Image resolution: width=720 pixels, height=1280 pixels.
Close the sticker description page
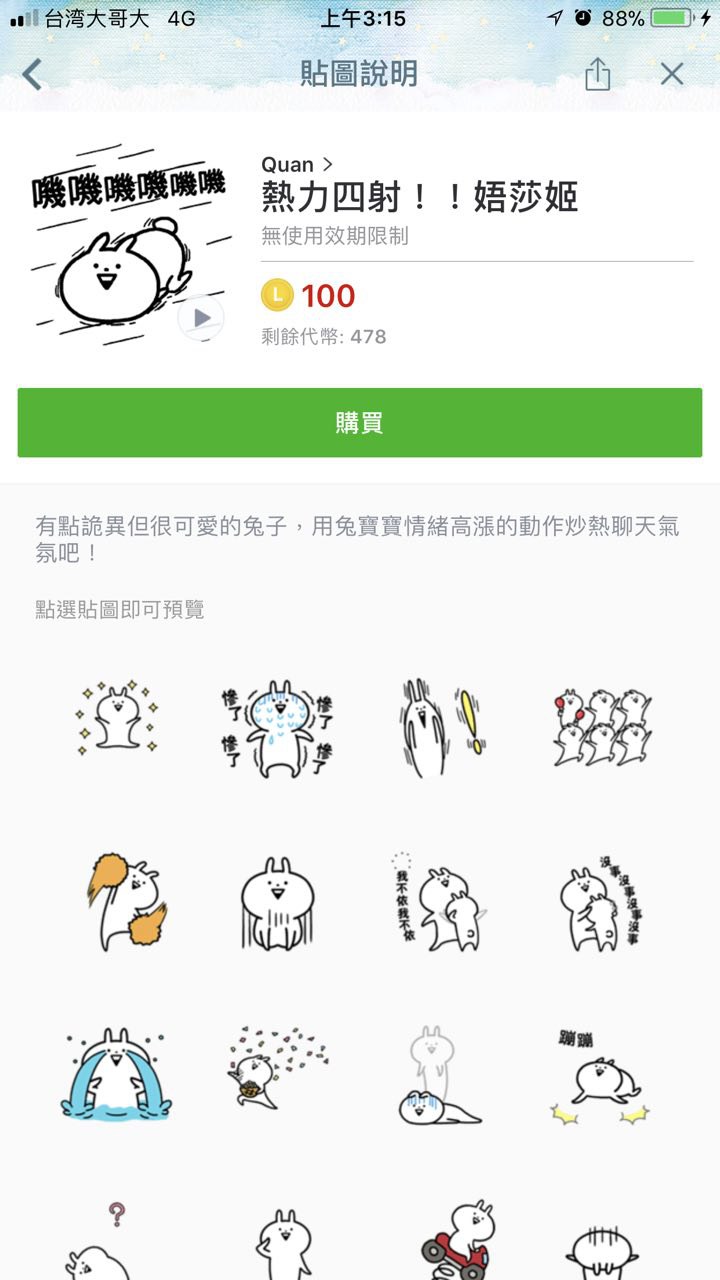tap(672, 74)
